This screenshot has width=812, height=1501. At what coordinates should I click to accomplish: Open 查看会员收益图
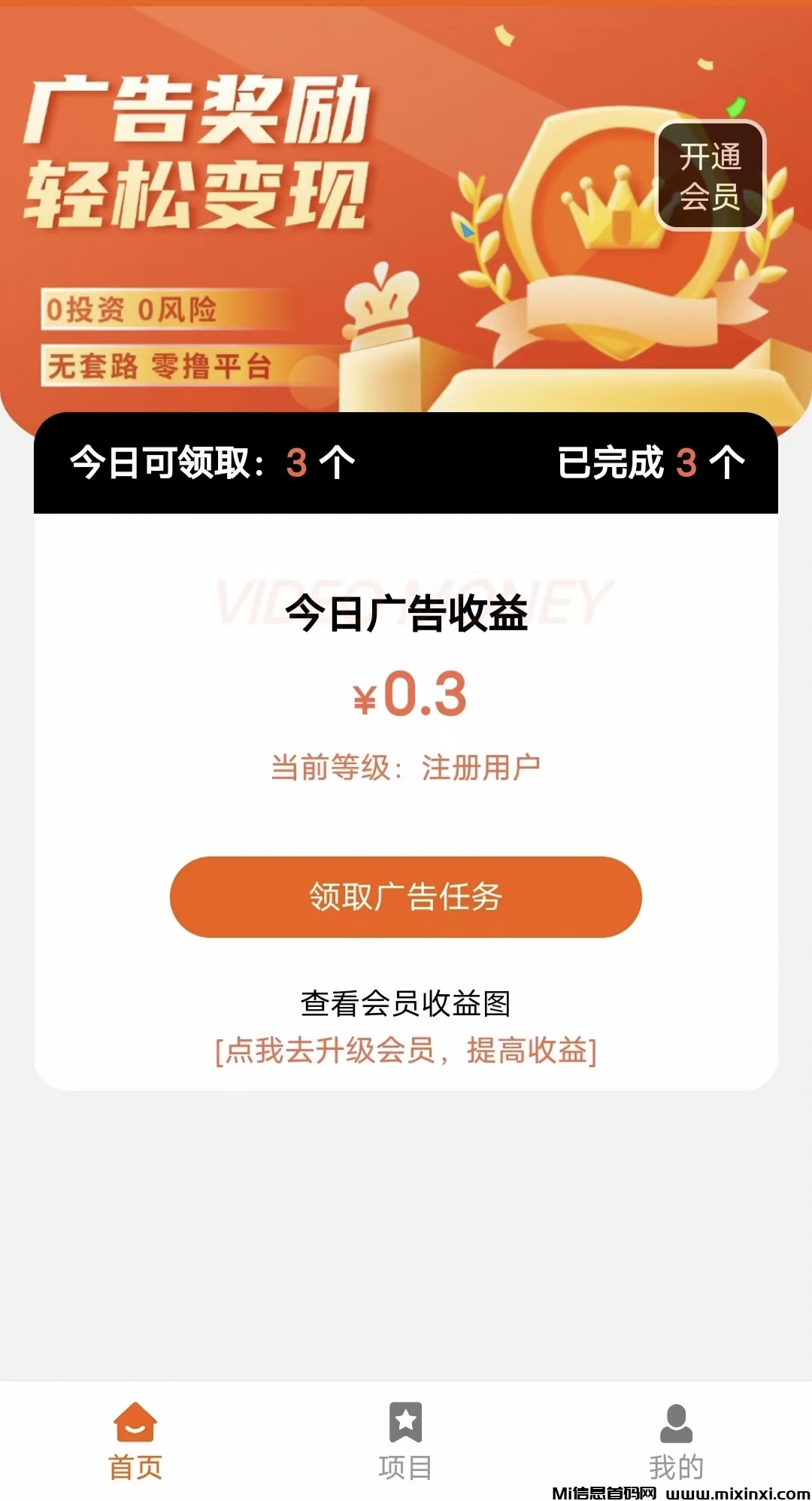pyautogui.click(x=405, y=1003)
